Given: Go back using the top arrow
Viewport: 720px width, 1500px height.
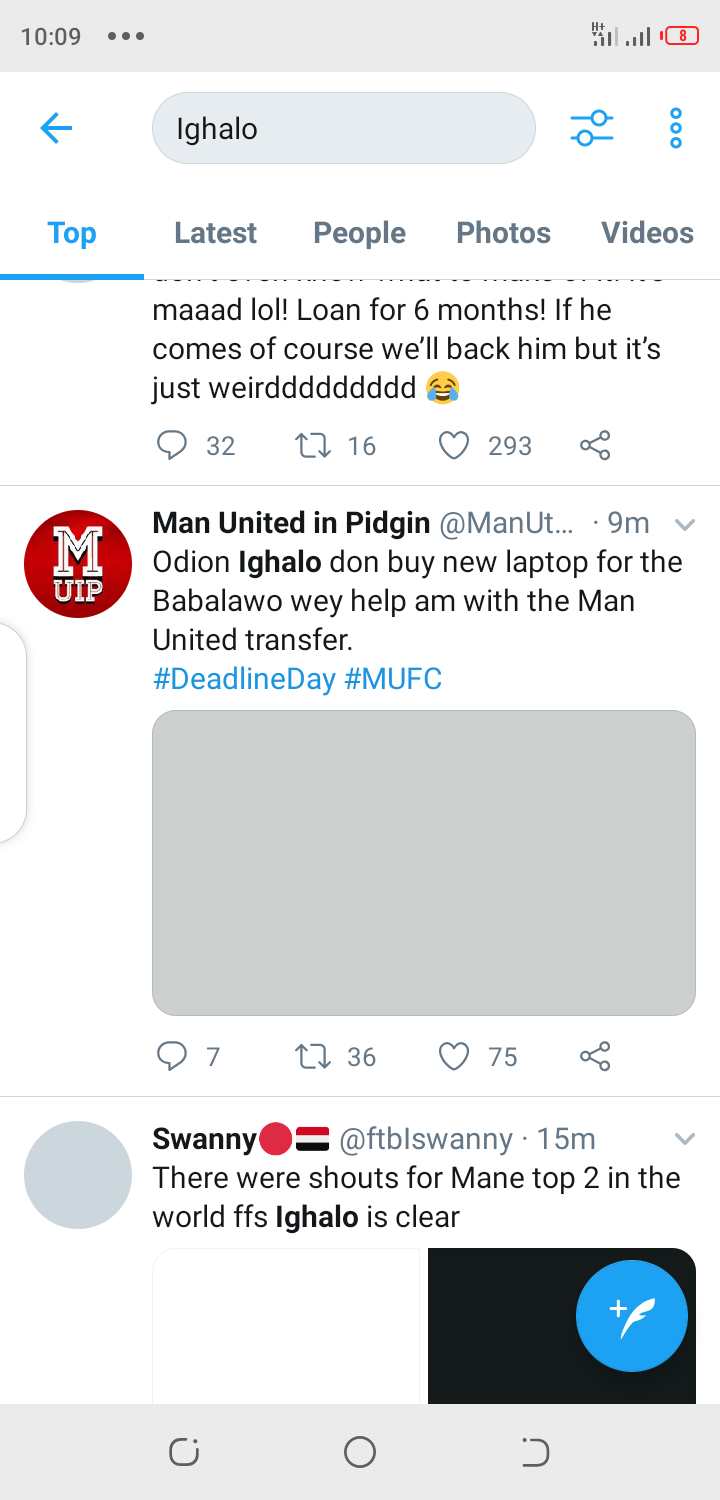Looking at the screenshot, I should [56, 128].
